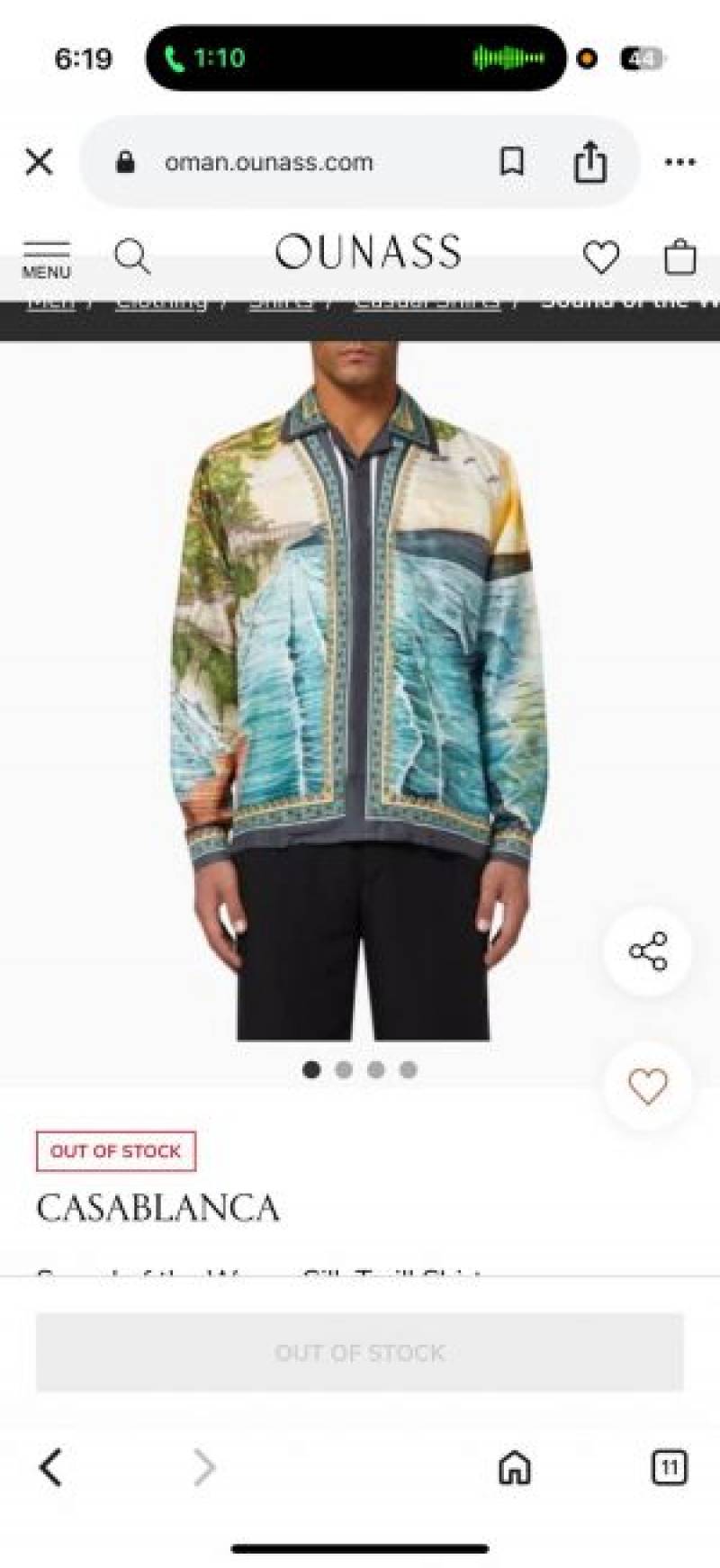The image size is (720, 1568).
Task: Tap the oman.ounass.com address bar
Action: [268, 163]
